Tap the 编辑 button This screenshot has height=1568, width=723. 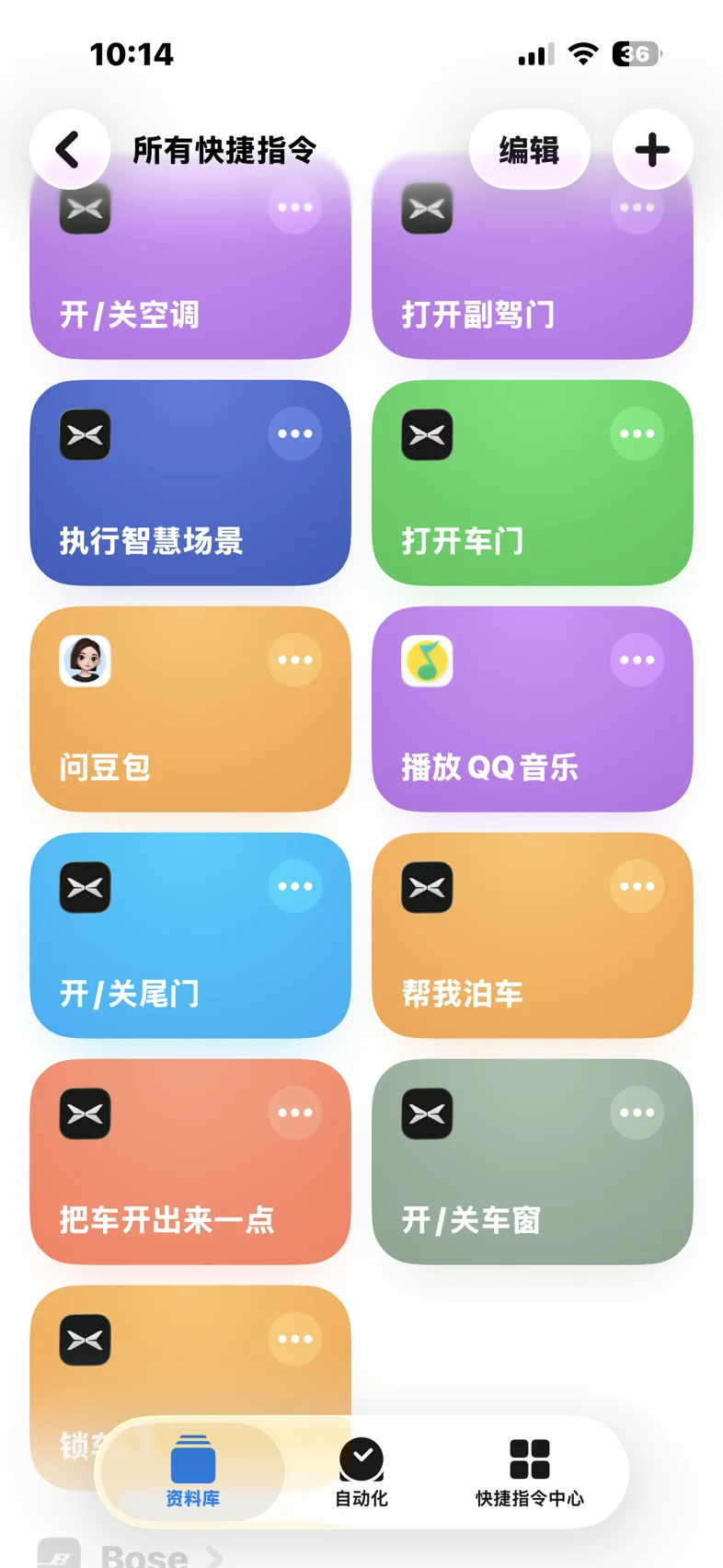click(x=529, y=149)
